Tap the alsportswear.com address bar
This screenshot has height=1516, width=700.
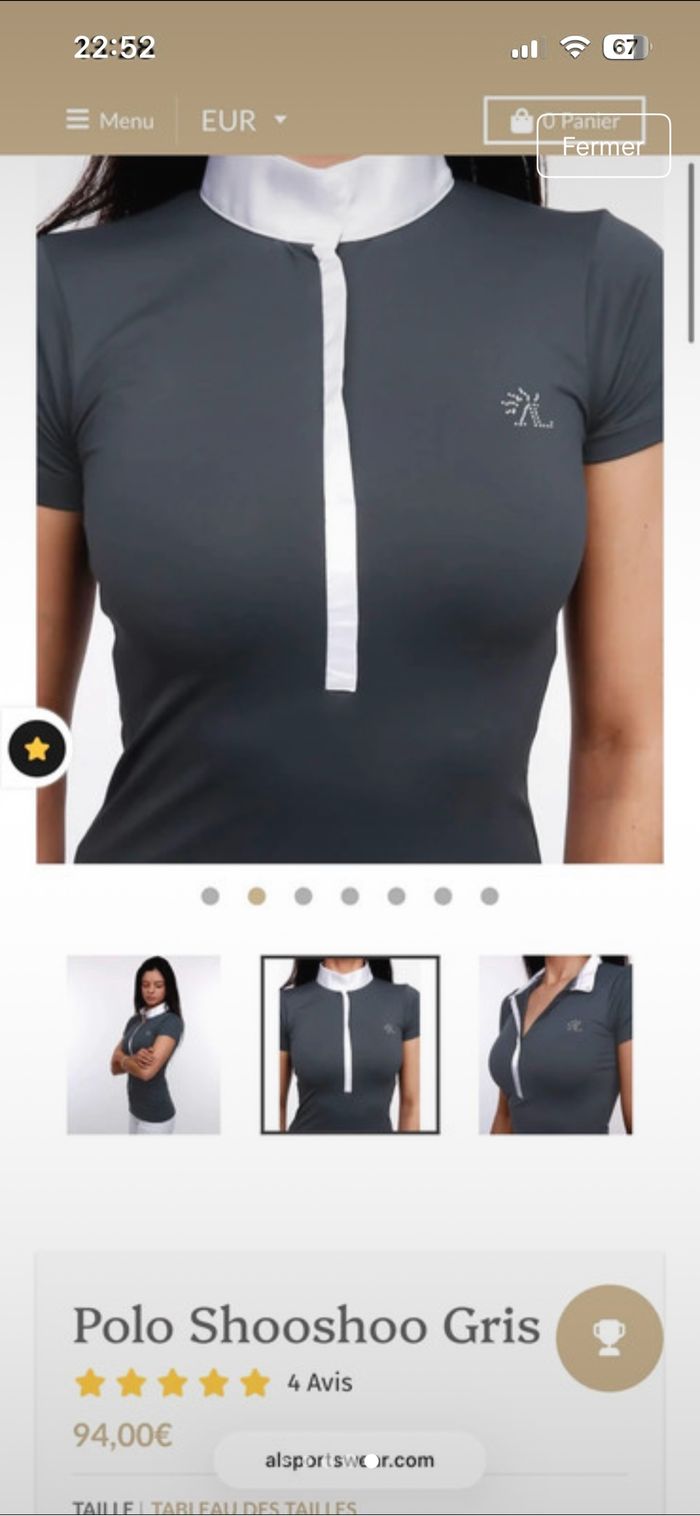350,1460
